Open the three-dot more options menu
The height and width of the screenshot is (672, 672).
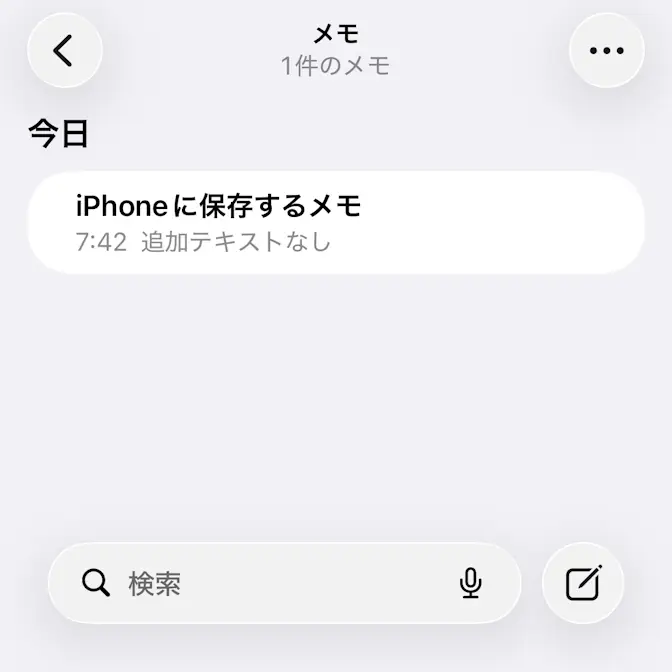pos(606,50)
